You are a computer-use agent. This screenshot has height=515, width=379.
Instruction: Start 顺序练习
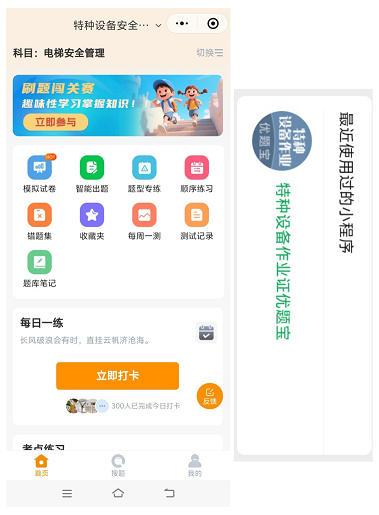point(197,174)
